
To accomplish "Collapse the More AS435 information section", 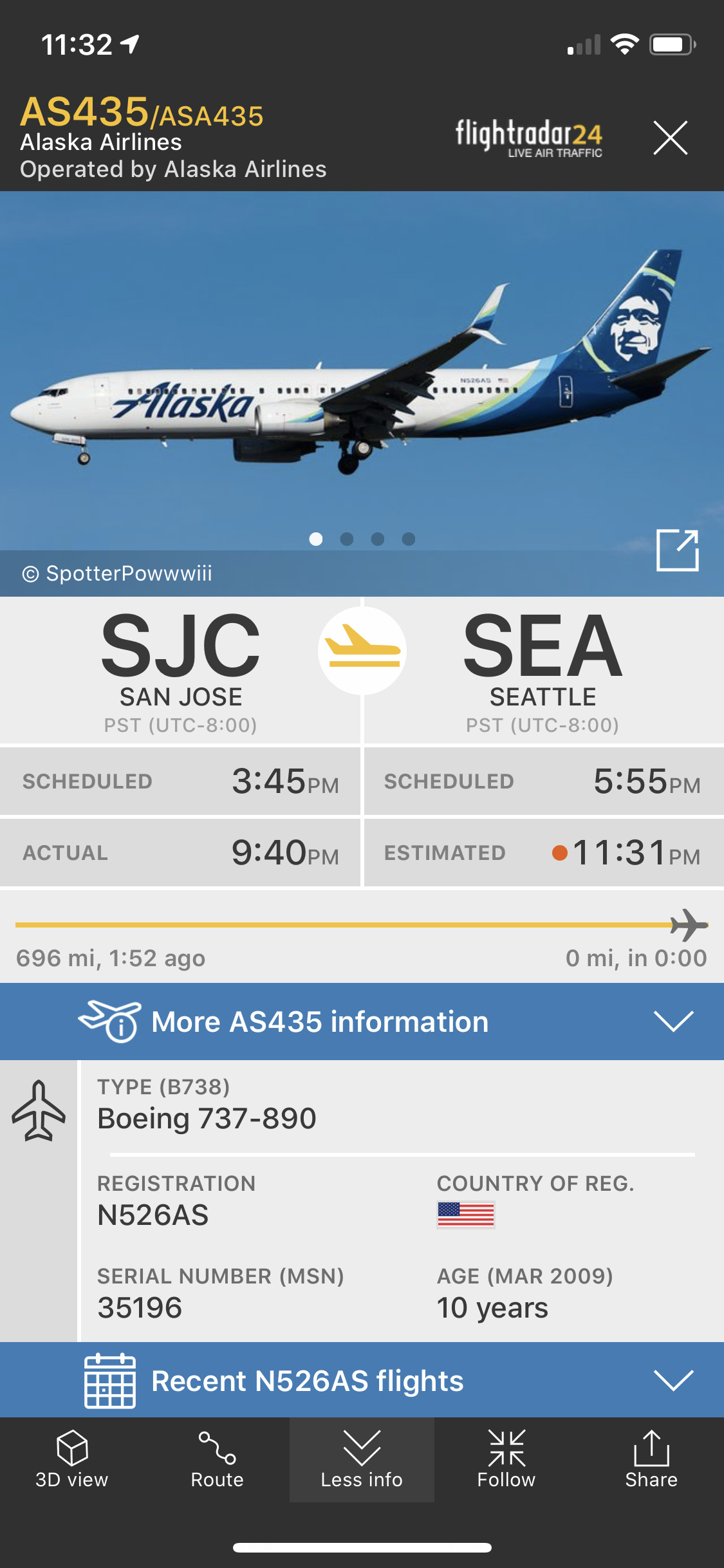I will point(673,1021).
